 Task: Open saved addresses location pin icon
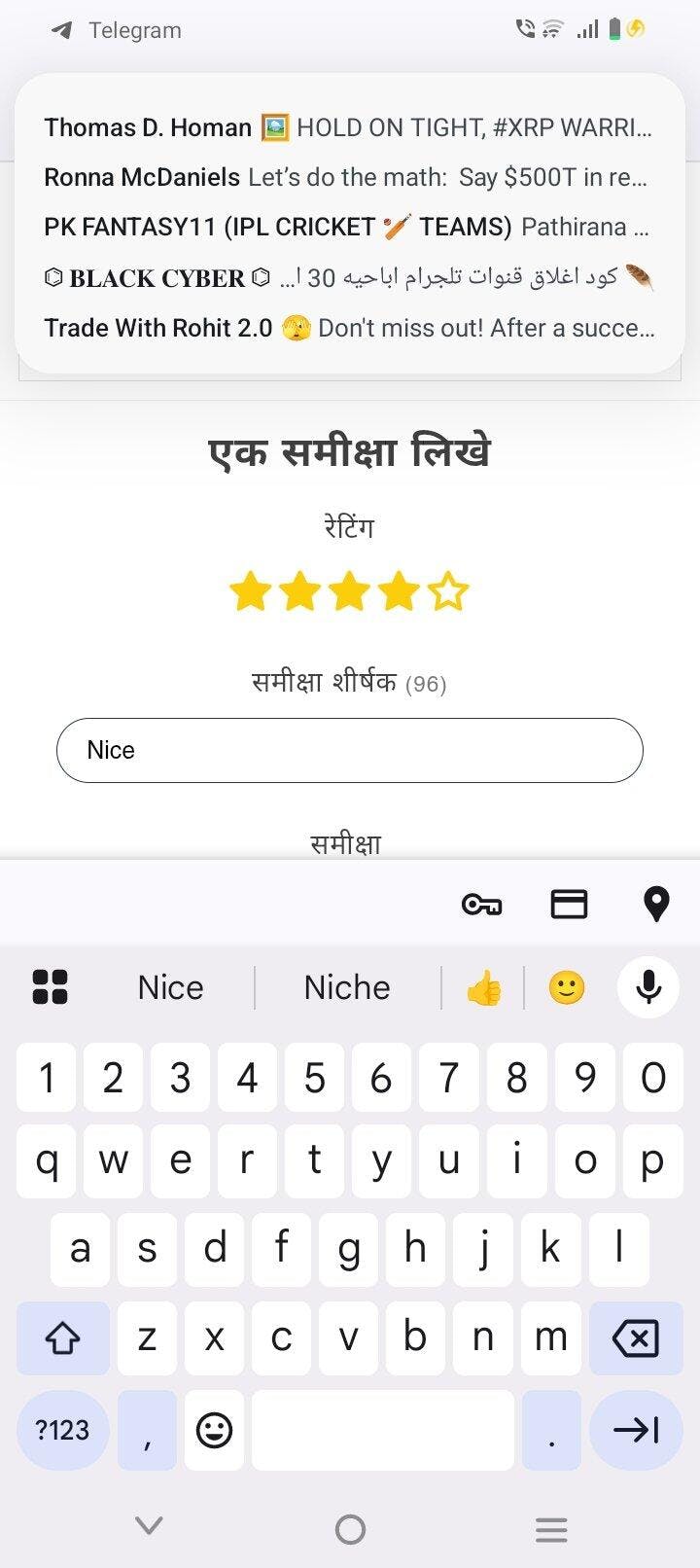click(657, 905)
